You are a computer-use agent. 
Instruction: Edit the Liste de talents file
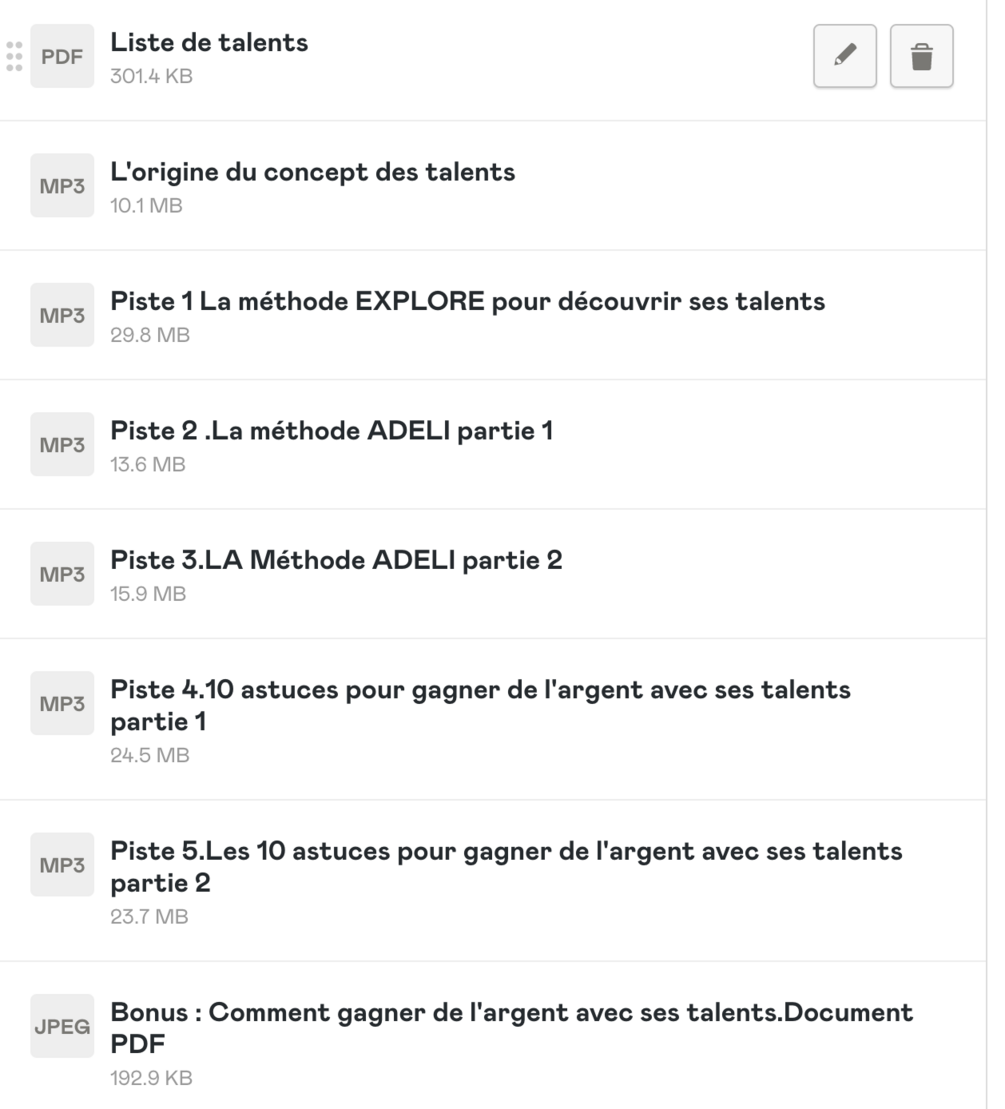pos(845,57)
